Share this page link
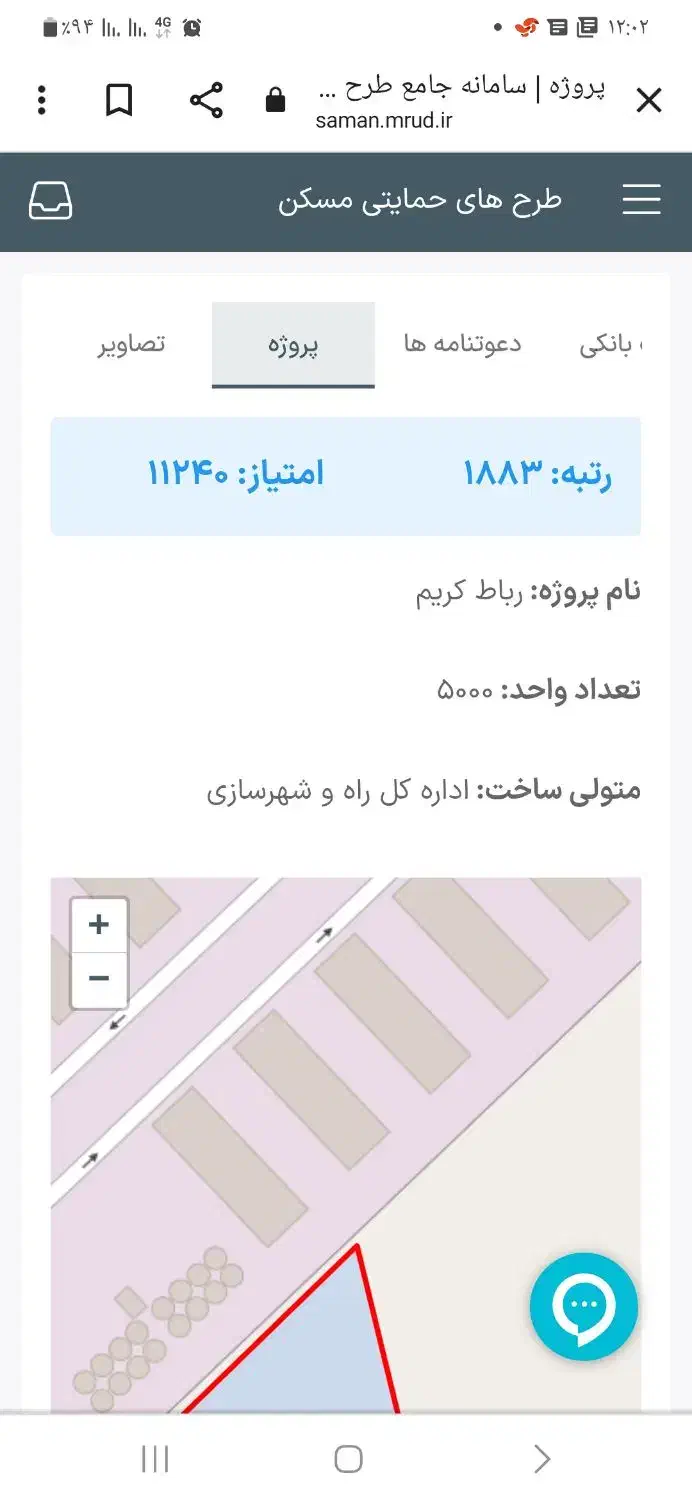This screenshot has height=1500, width=692. click(206, 100)
